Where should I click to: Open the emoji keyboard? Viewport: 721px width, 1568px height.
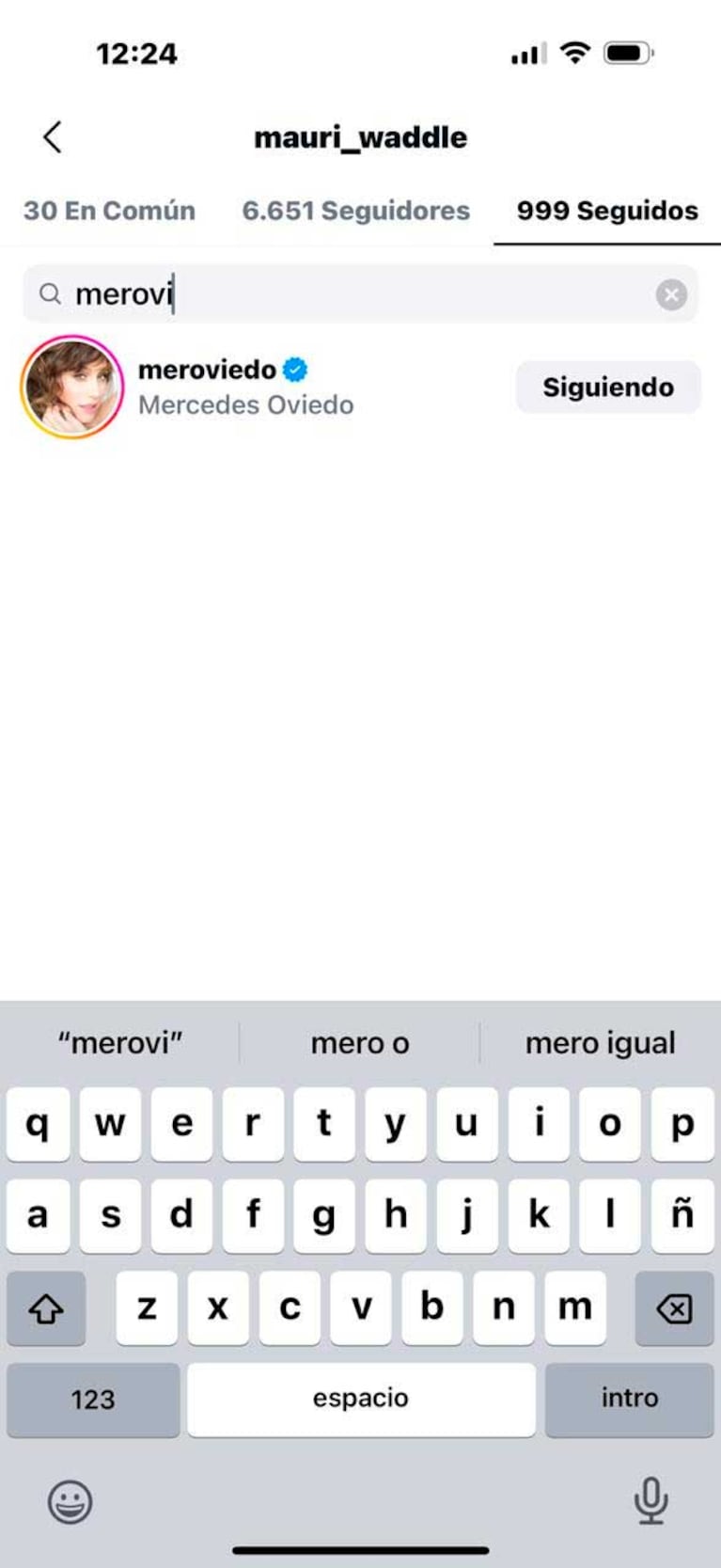tap(71, 1501)
